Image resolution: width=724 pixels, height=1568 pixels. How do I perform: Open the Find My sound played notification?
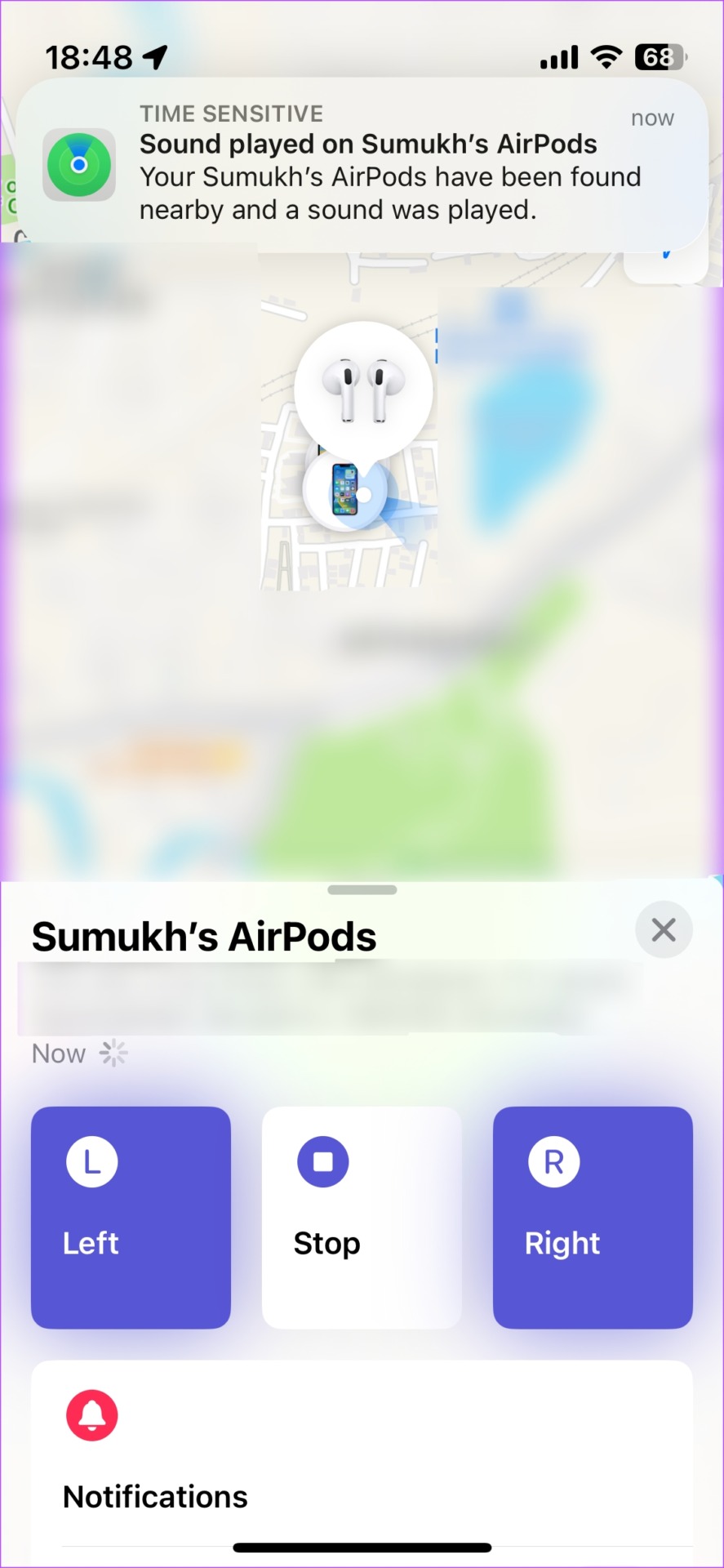pyautogui.click(x=362, y=162)
